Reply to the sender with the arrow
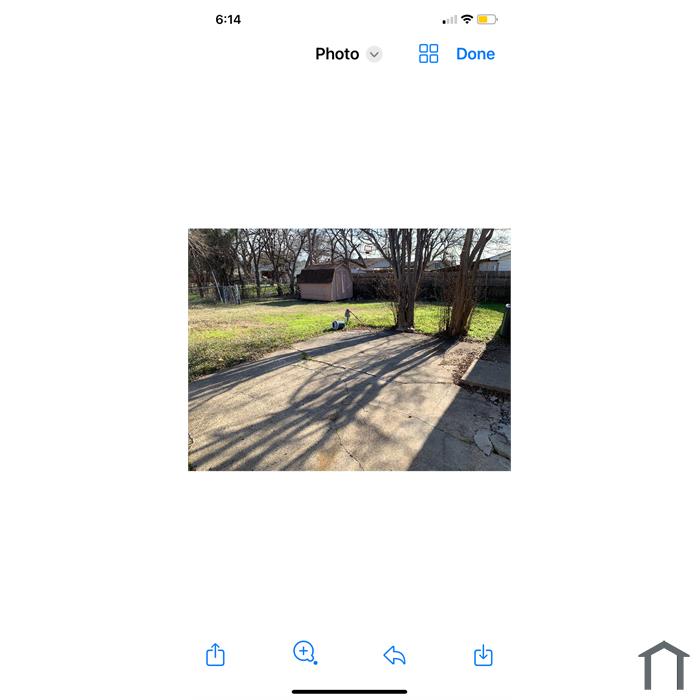The width and height of the screenshot is (700, 700). [394, 655]
